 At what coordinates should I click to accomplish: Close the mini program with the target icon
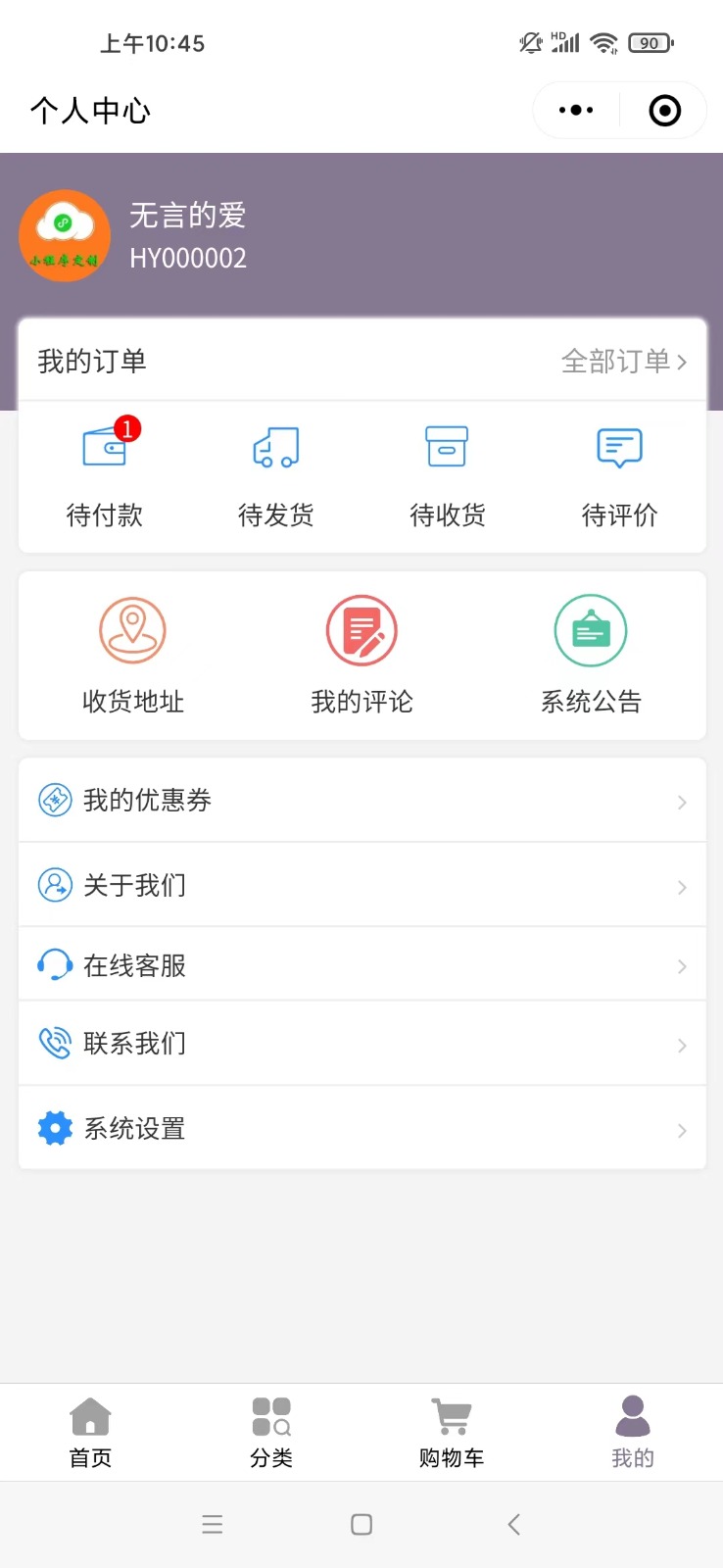[665, 111]
